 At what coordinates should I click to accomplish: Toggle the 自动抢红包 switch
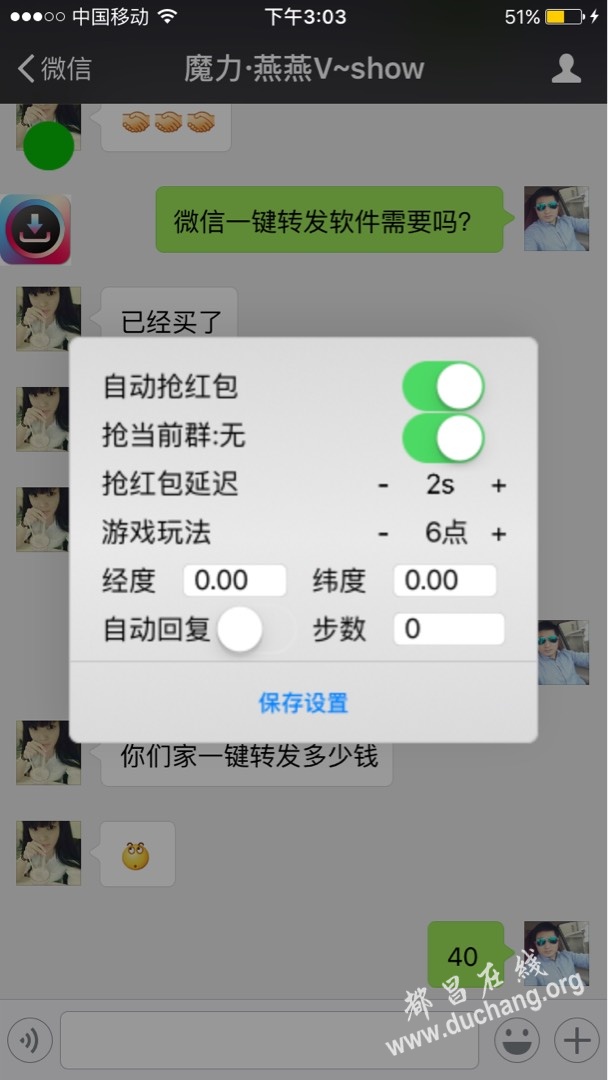pos(443,386)
